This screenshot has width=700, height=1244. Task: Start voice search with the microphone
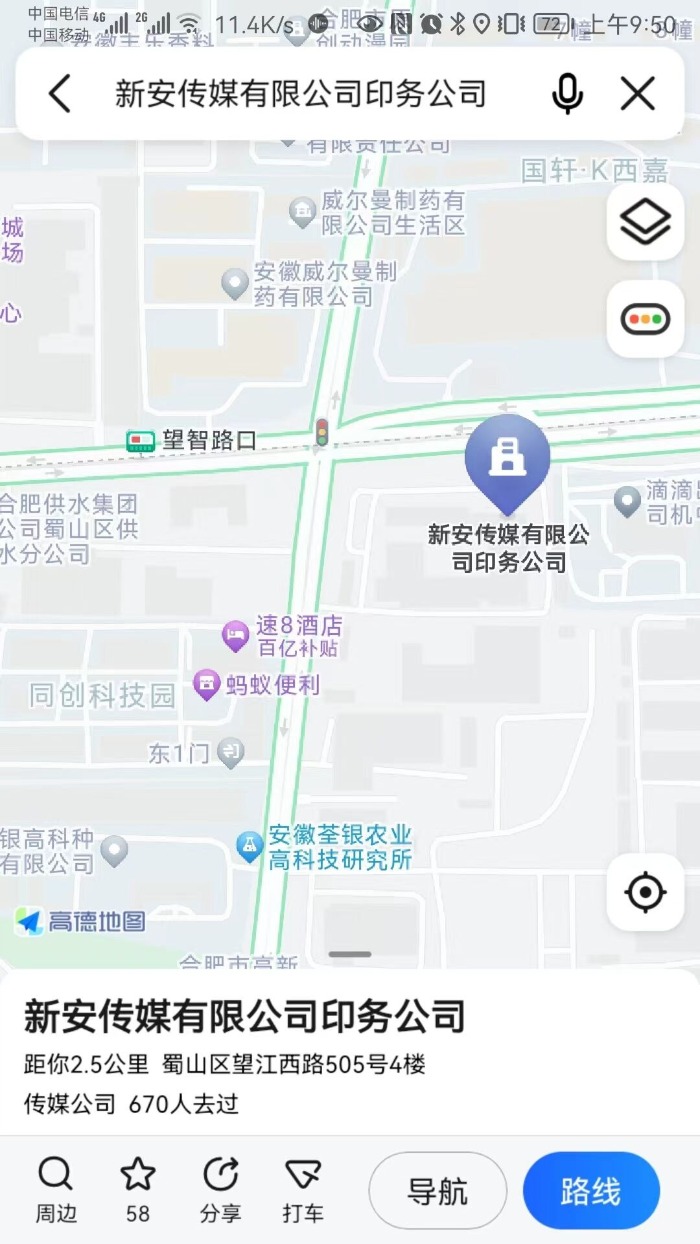pyautogui.click(x=567, y=94)
